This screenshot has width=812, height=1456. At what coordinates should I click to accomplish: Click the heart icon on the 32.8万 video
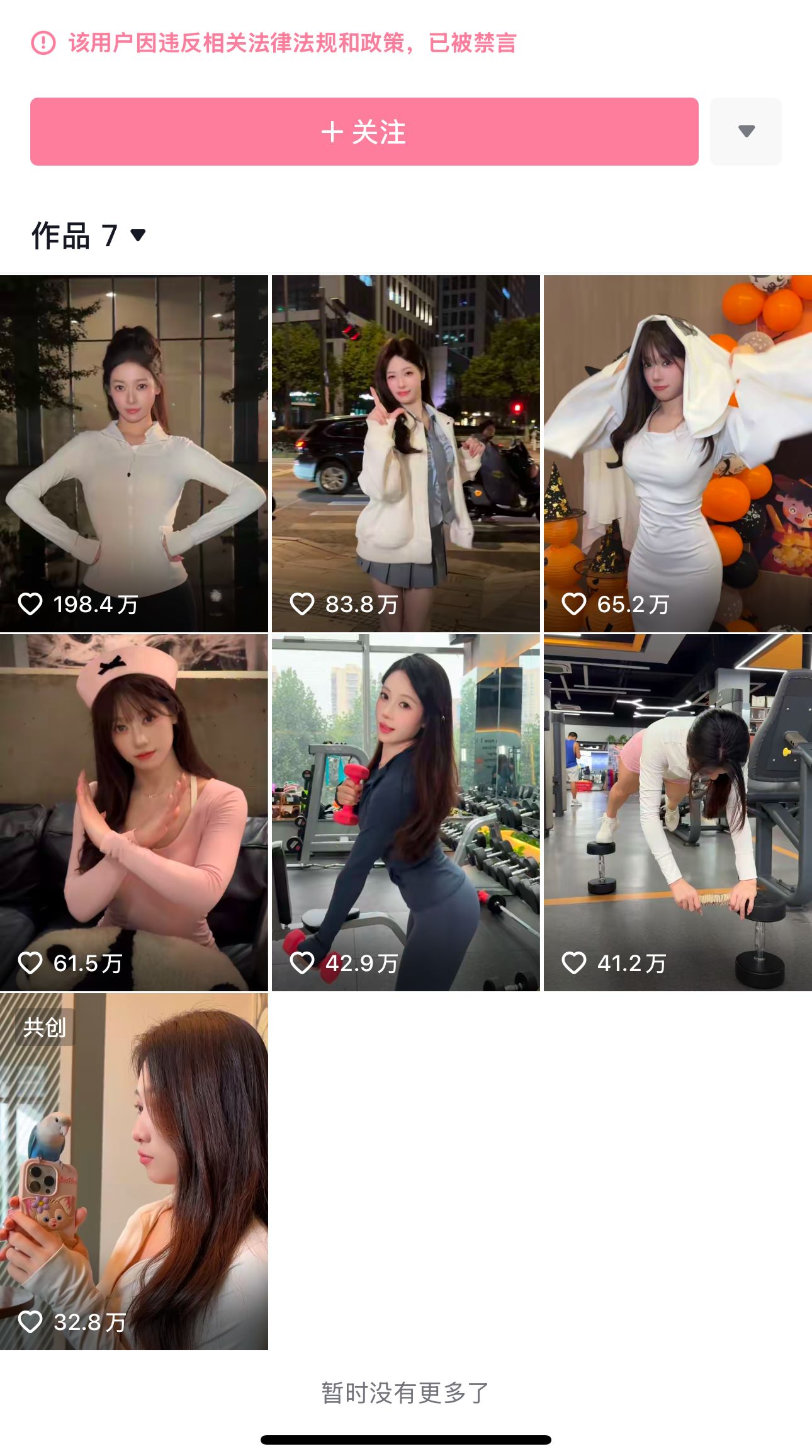pyautogui.click(x=31, y=1319)
